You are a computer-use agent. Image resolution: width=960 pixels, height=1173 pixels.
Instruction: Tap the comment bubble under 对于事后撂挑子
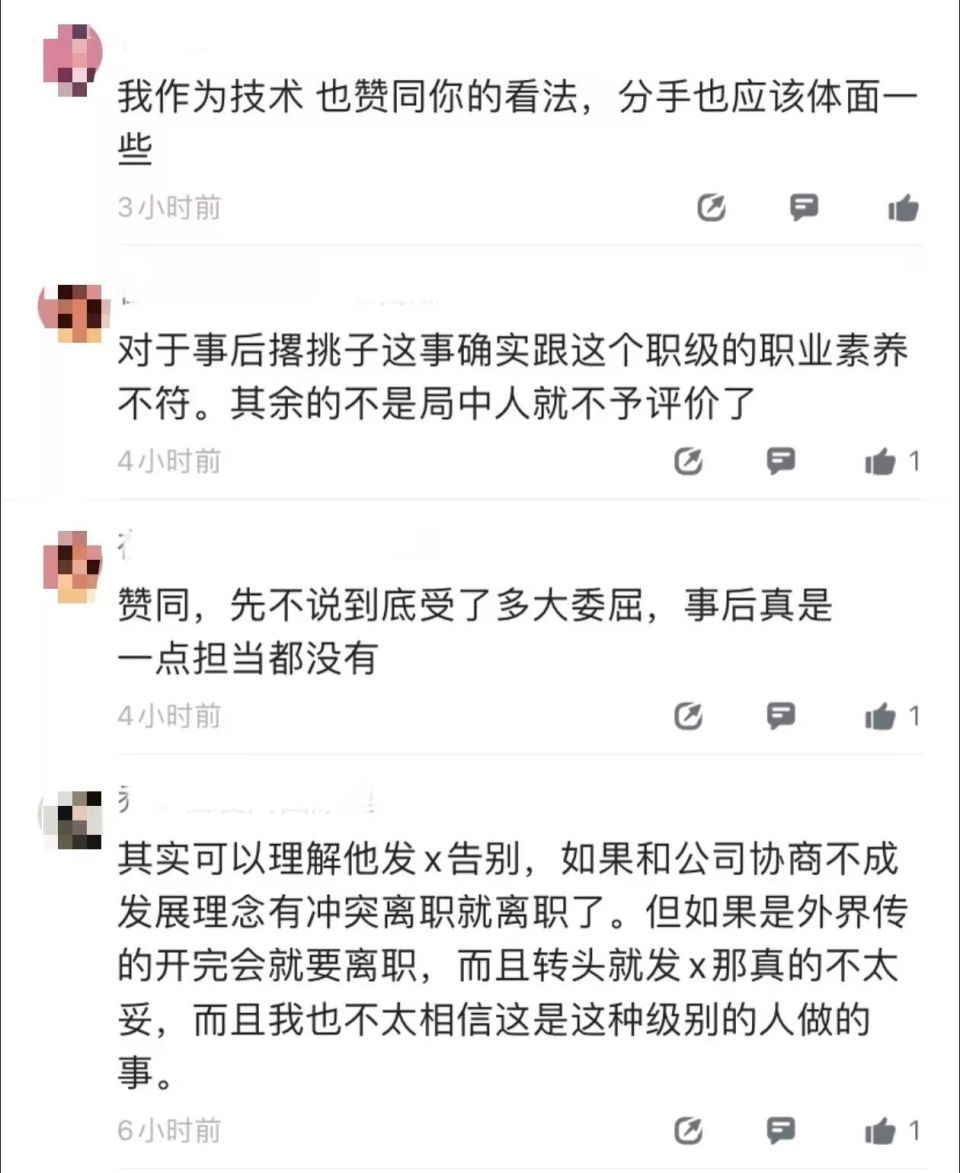(782, 461)
